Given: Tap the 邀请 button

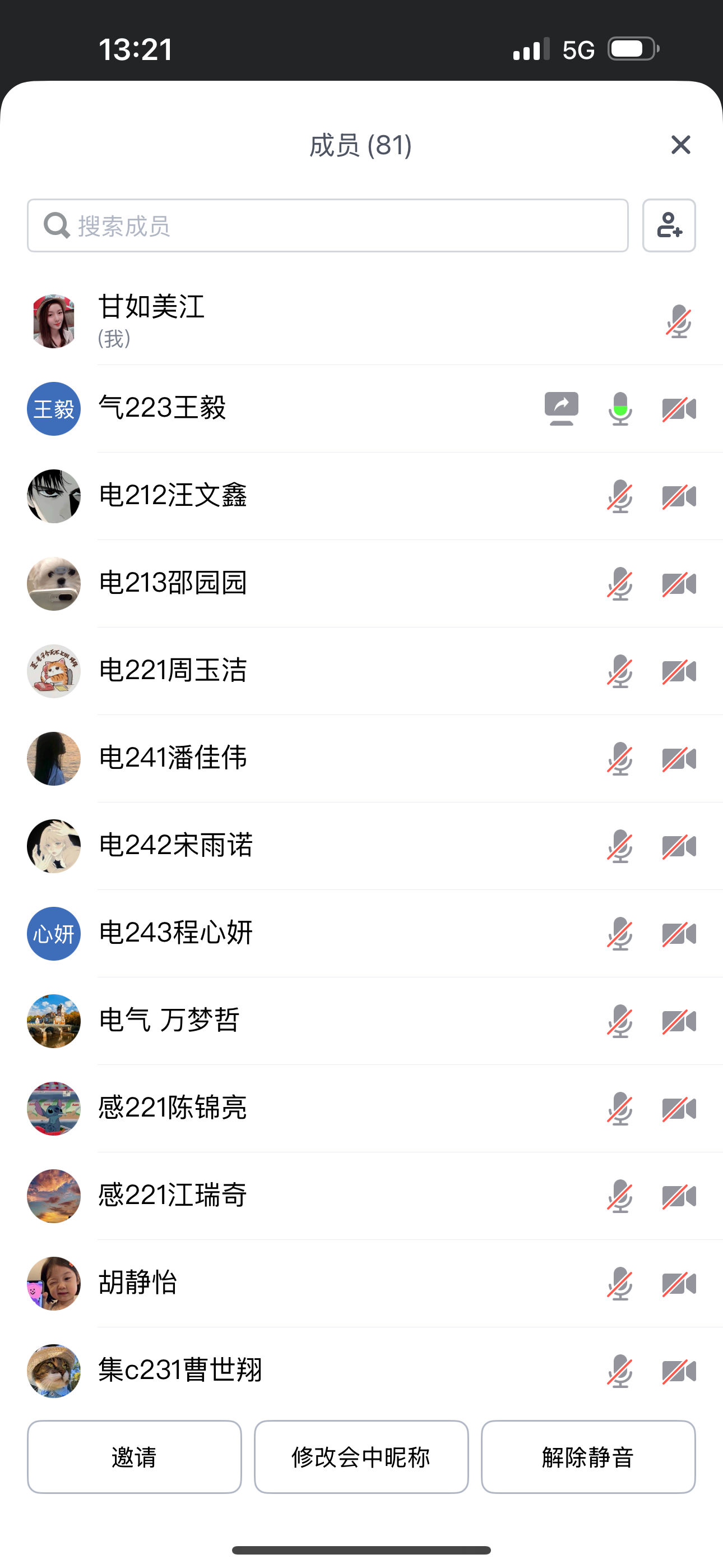Looking at the screenshot, I should coord(134,1456).
